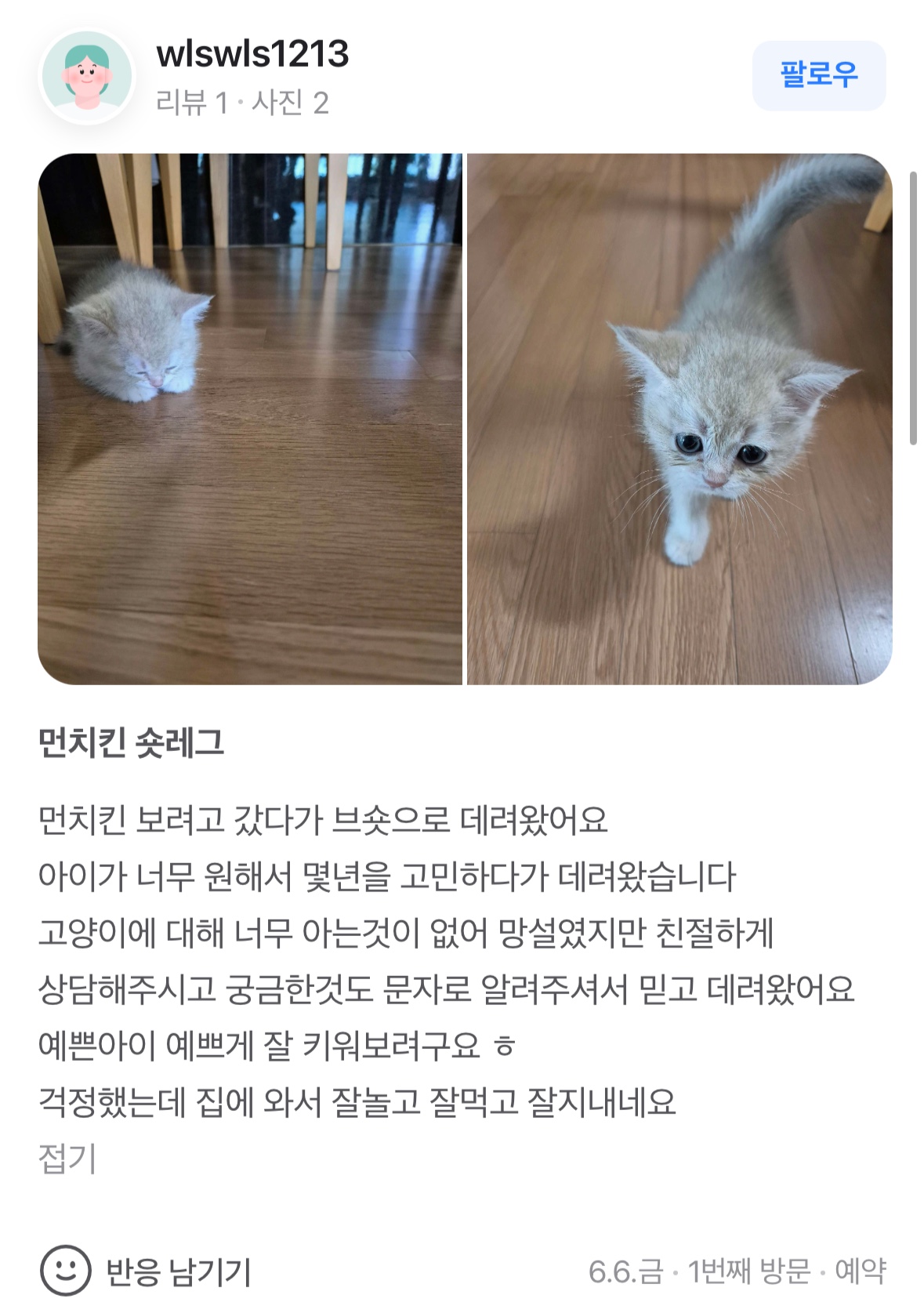Leave a reaction with 반응 남기기

(x=146, y=1271)
